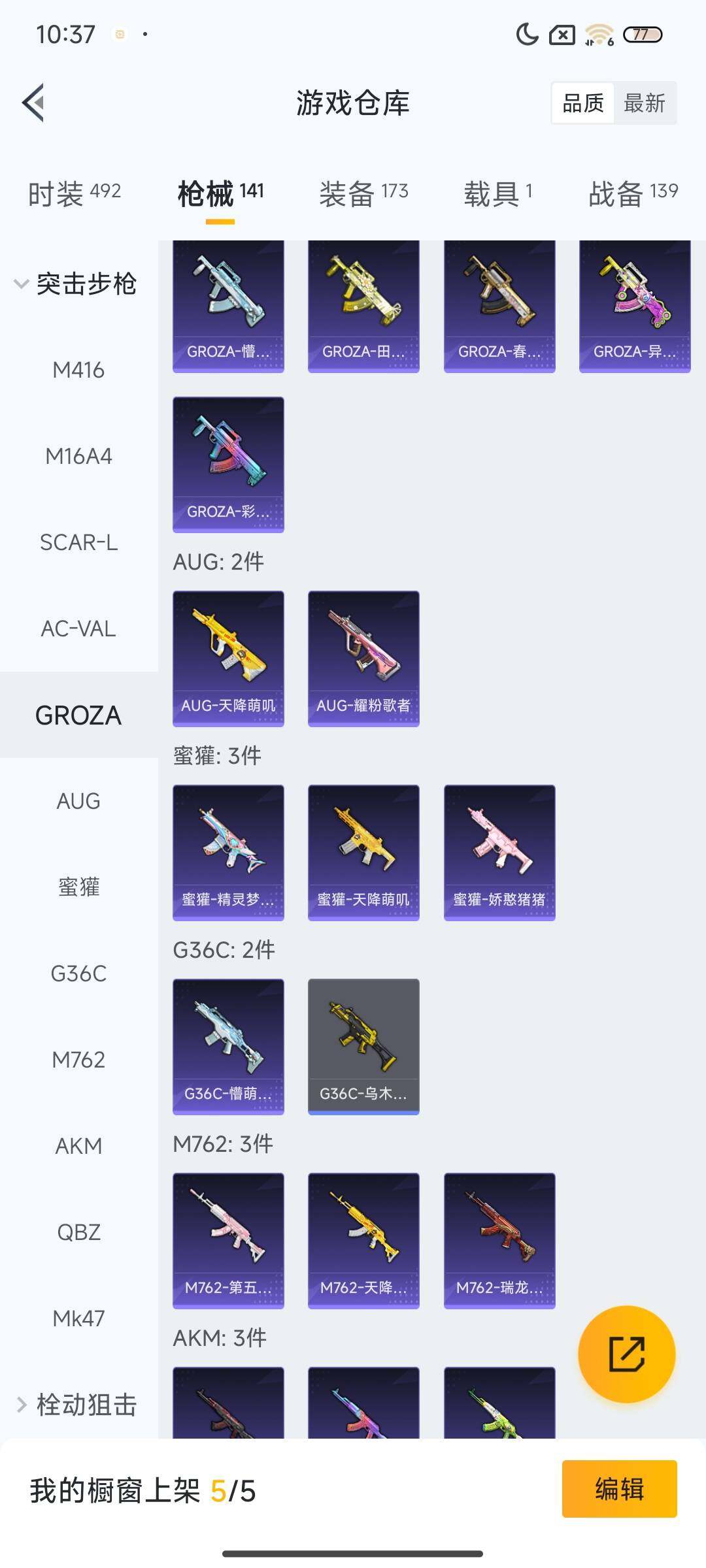View the G36C-乌木 skin
This screenshot has height=1568, width=706.
363,1046
